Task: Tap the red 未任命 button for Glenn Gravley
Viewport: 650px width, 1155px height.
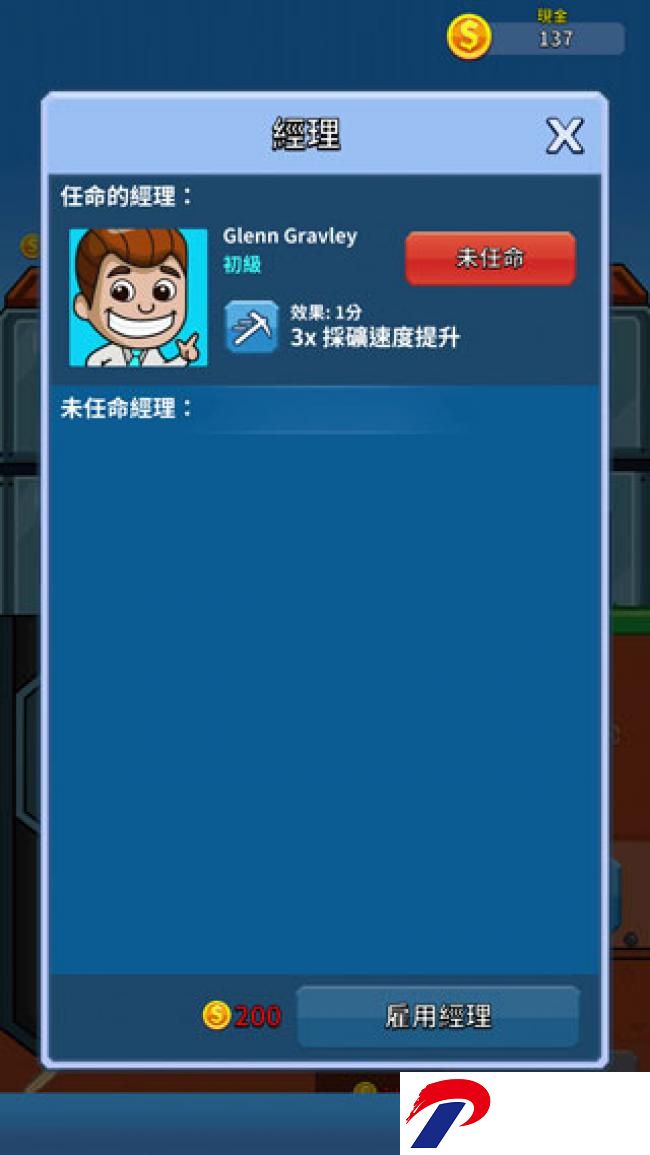Action: 490,259
